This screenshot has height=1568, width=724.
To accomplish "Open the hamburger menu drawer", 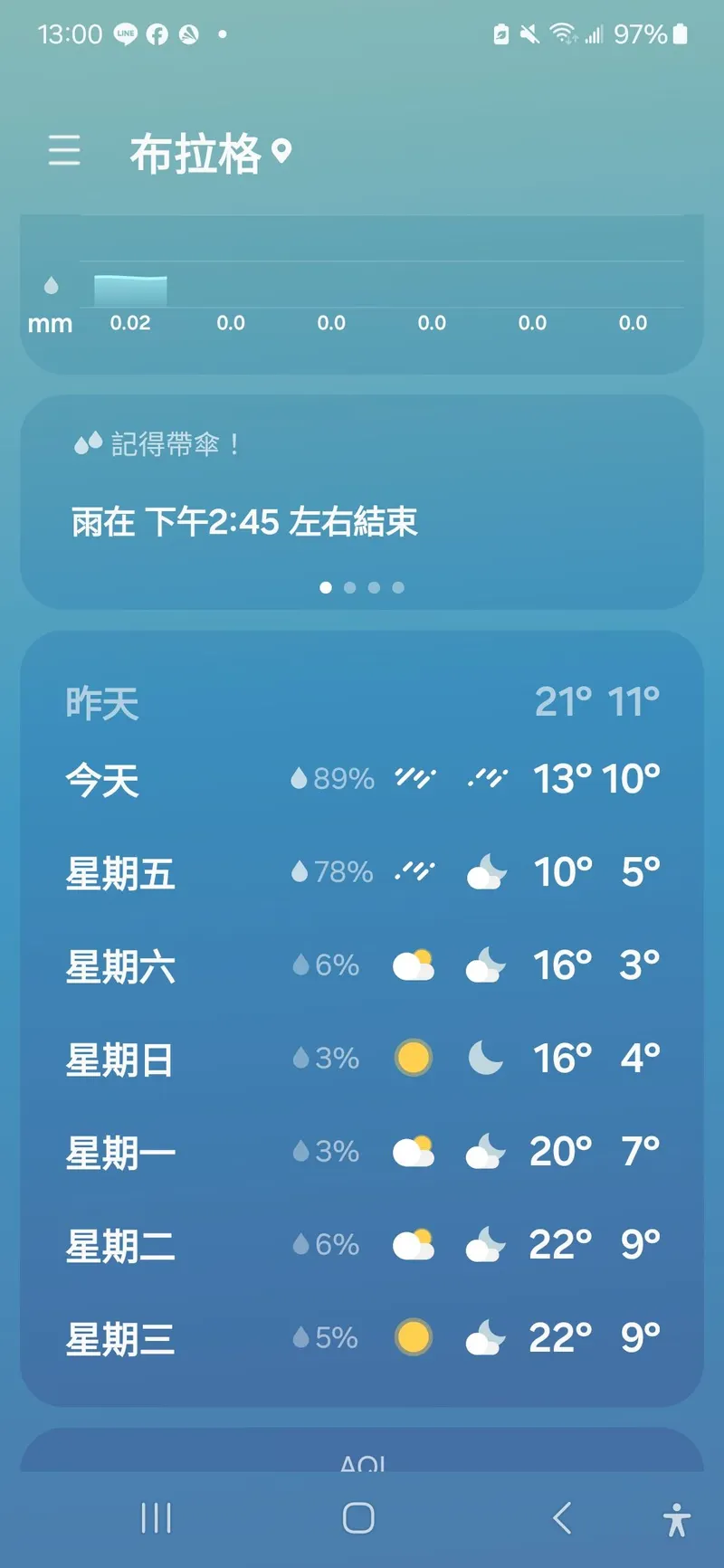I will [64, 150].
